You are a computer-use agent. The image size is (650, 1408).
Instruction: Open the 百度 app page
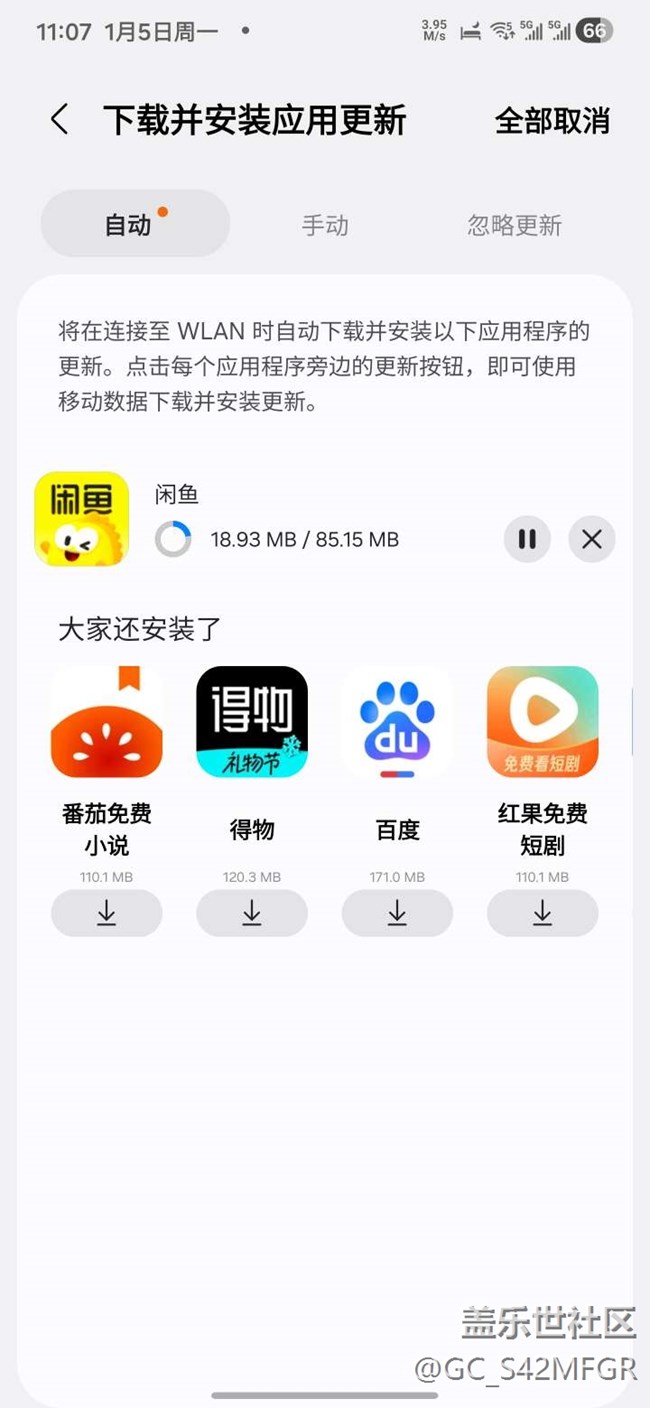pyautogui.click(x=397, y=722)
